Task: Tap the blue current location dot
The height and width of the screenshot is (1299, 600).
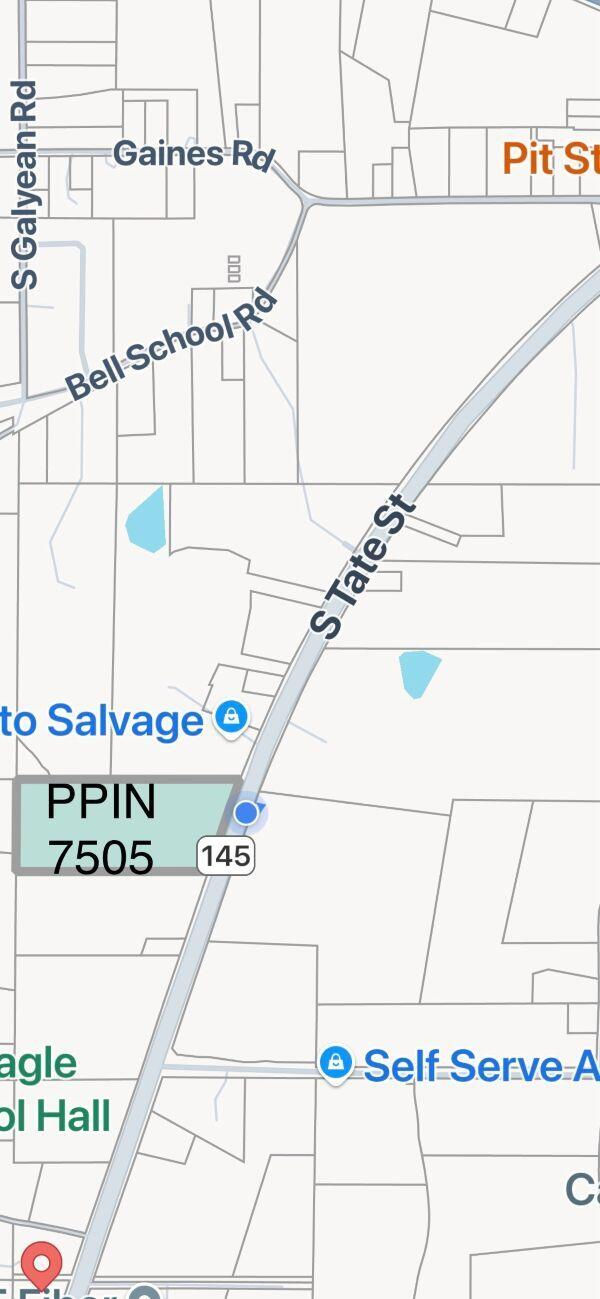Action: point(246,813)
